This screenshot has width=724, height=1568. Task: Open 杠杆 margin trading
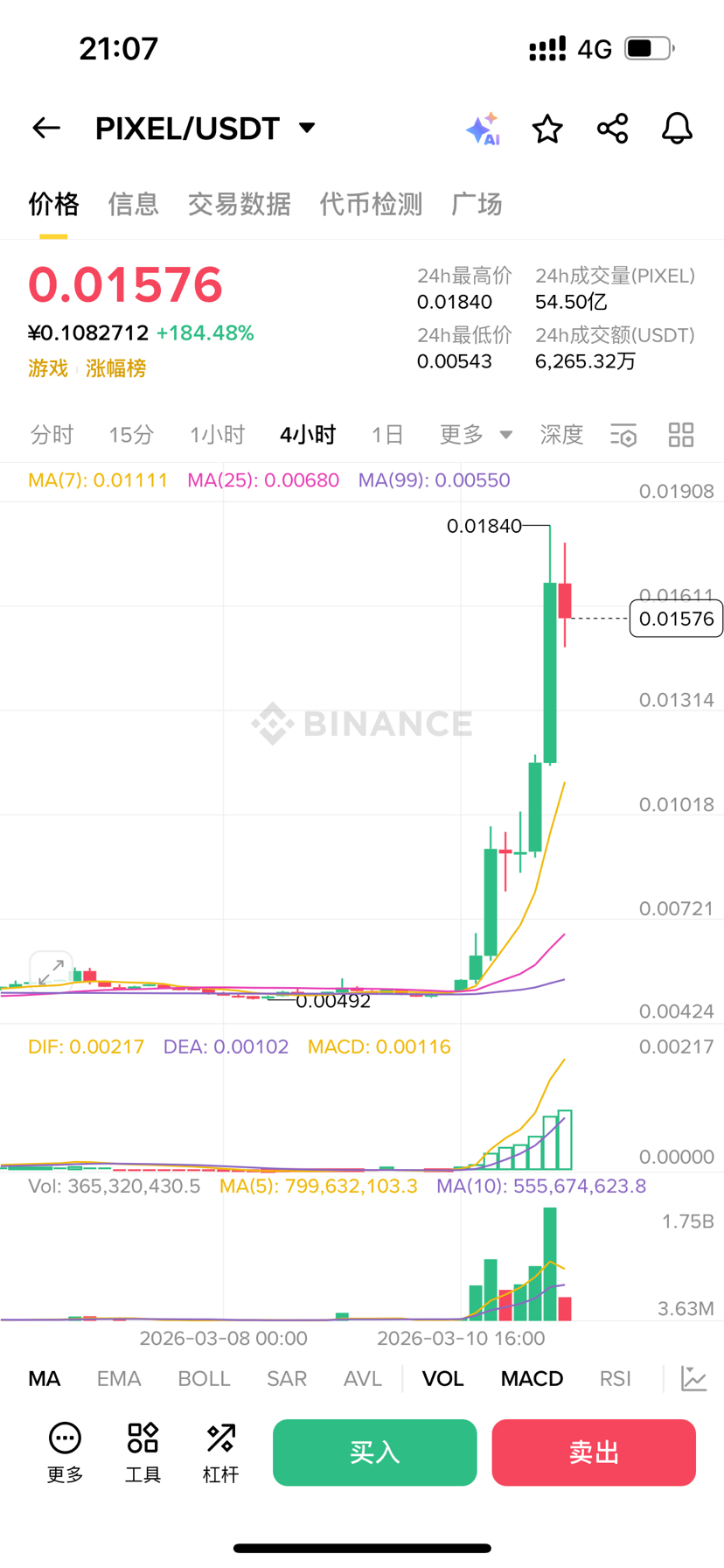coord(220,1452)
